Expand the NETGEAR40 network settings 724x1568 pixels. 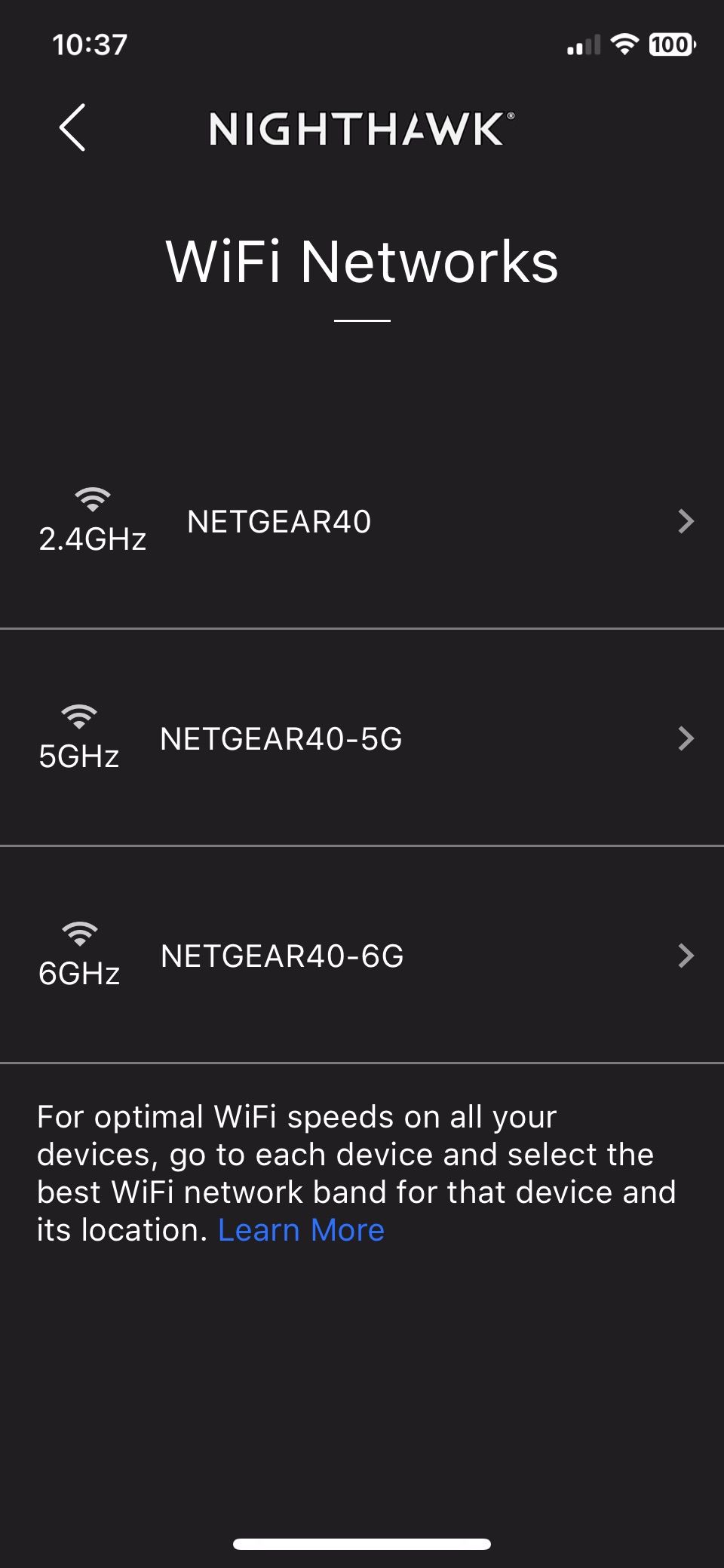pos(683,520)
